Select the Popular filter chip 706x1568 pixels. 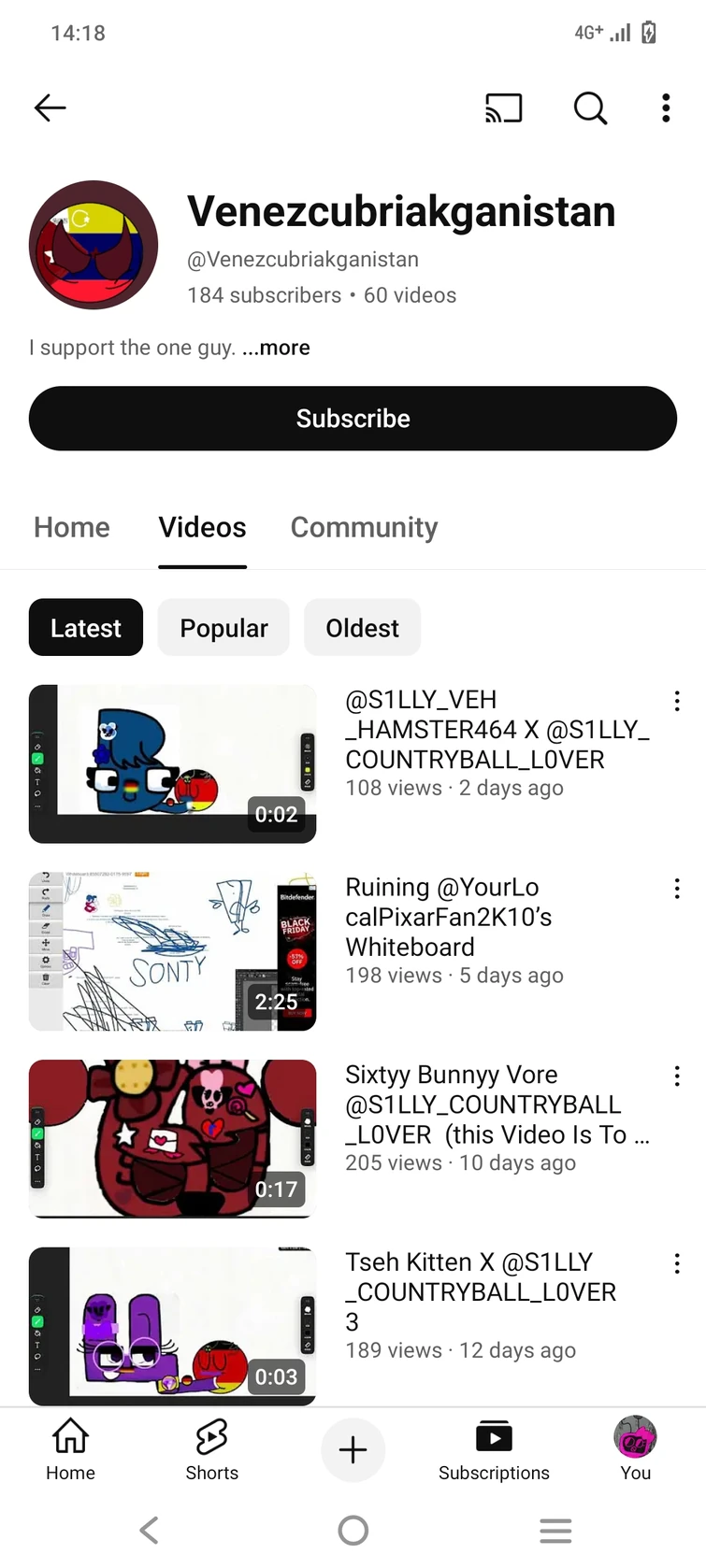[x=223, y=628]
